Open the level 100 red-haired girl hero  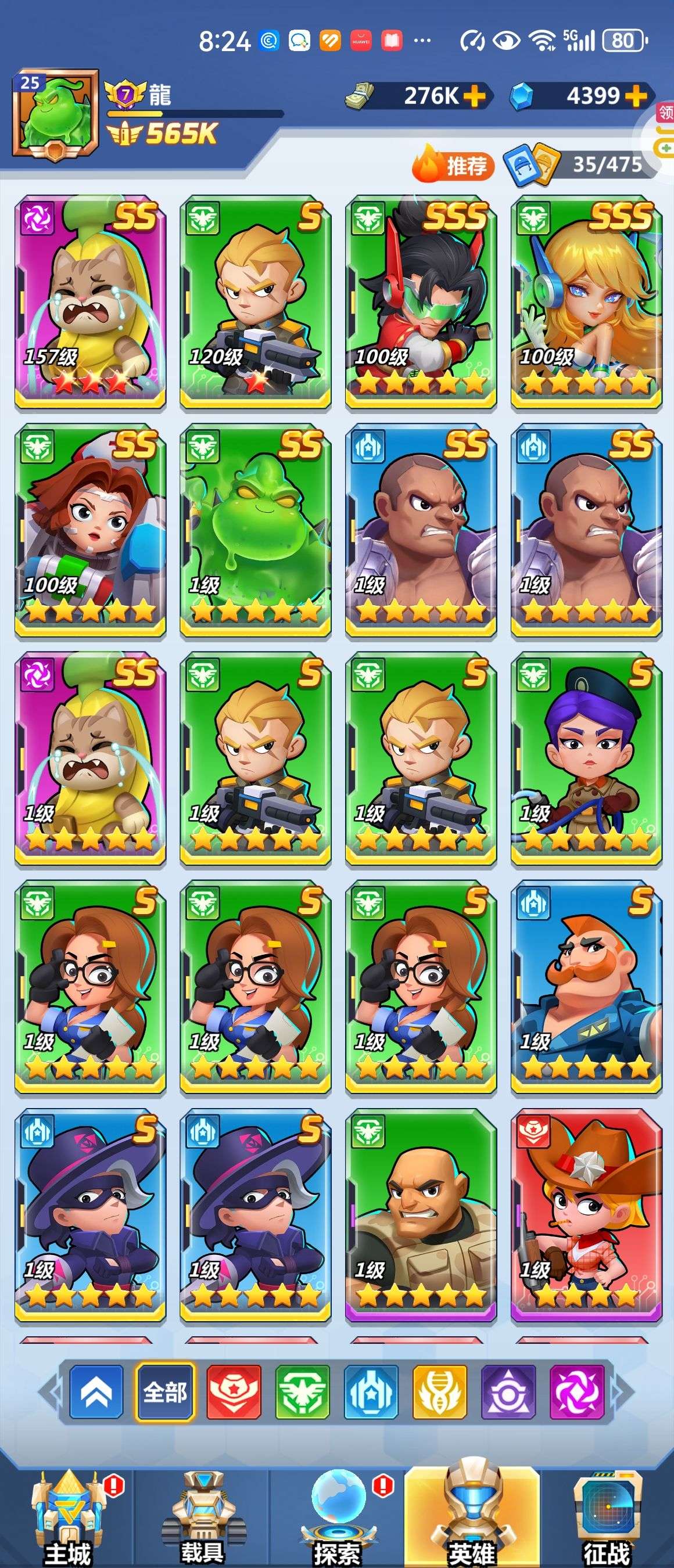pos(90,530)
